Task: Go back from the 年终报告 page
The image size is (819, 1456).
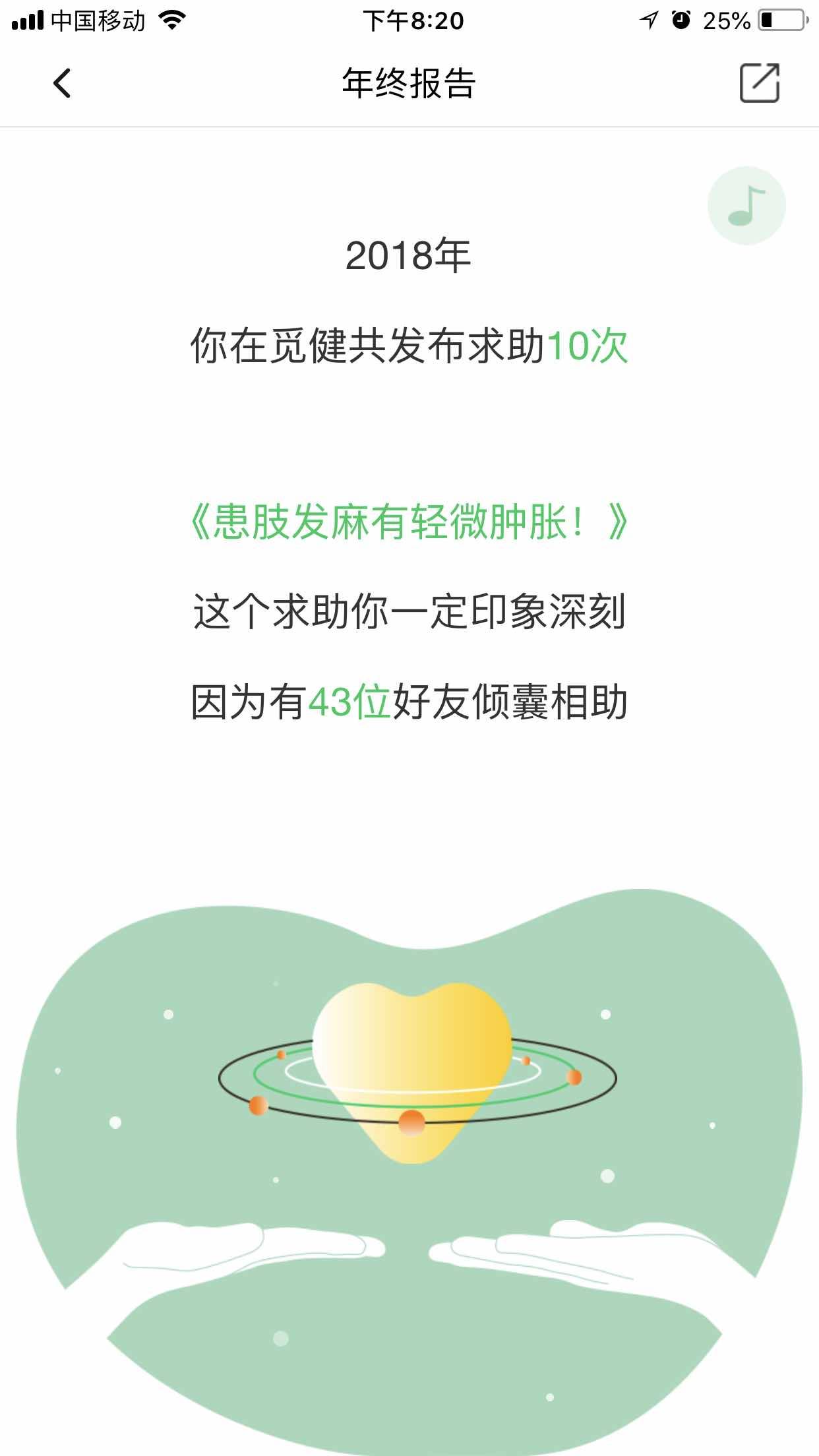Action: [62, 84]
